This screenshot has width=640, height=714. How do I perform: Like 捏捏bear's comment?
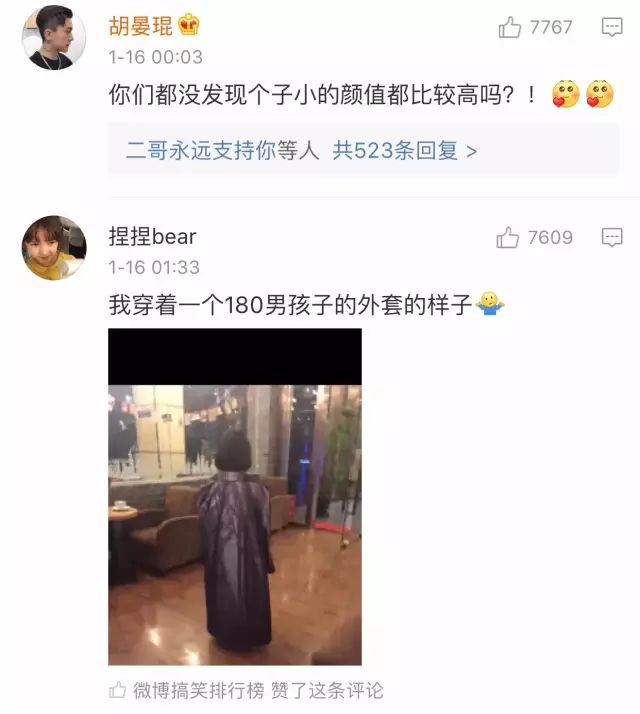[509, 238]
